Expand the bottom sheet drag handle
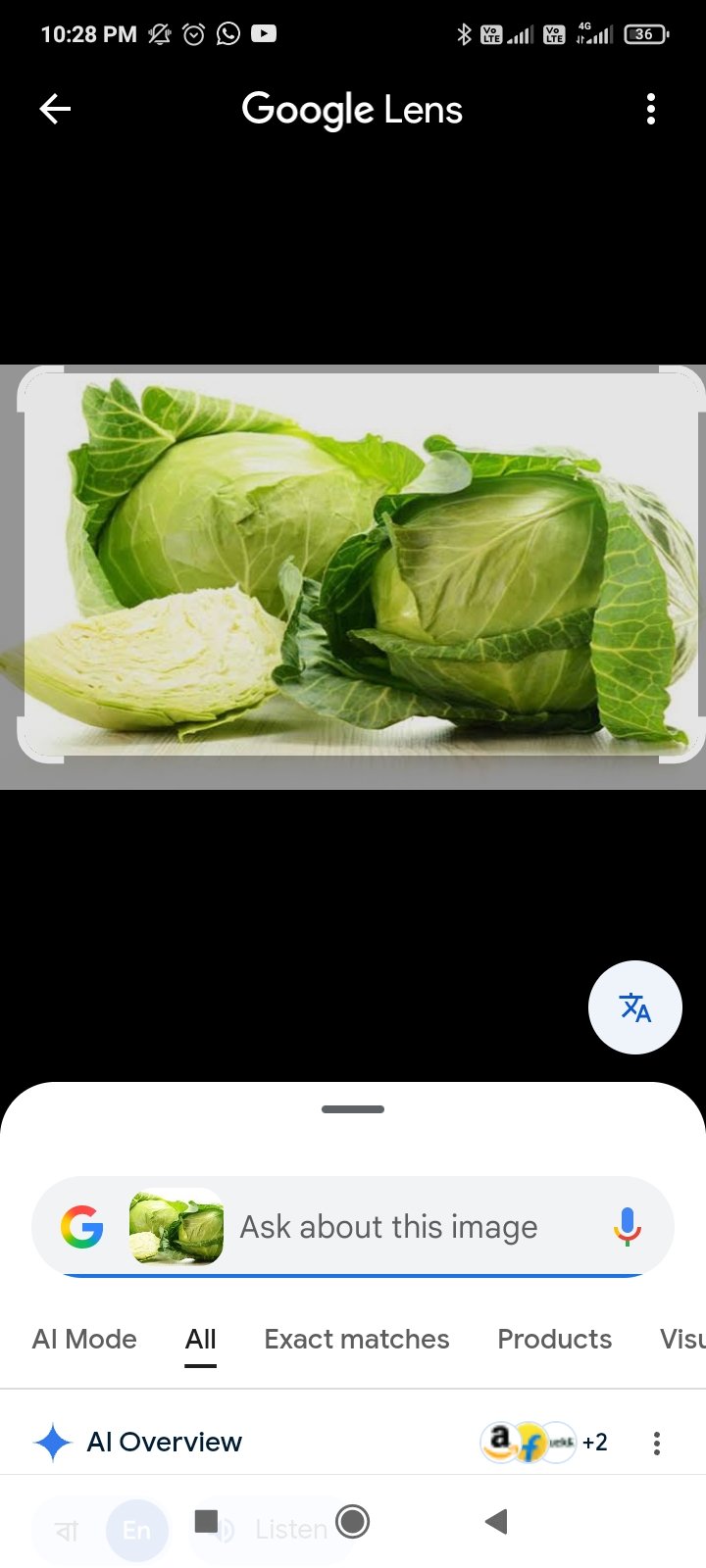This screenshot has width=706, height=1568. pyautogui.click(x=352, y=1109)
